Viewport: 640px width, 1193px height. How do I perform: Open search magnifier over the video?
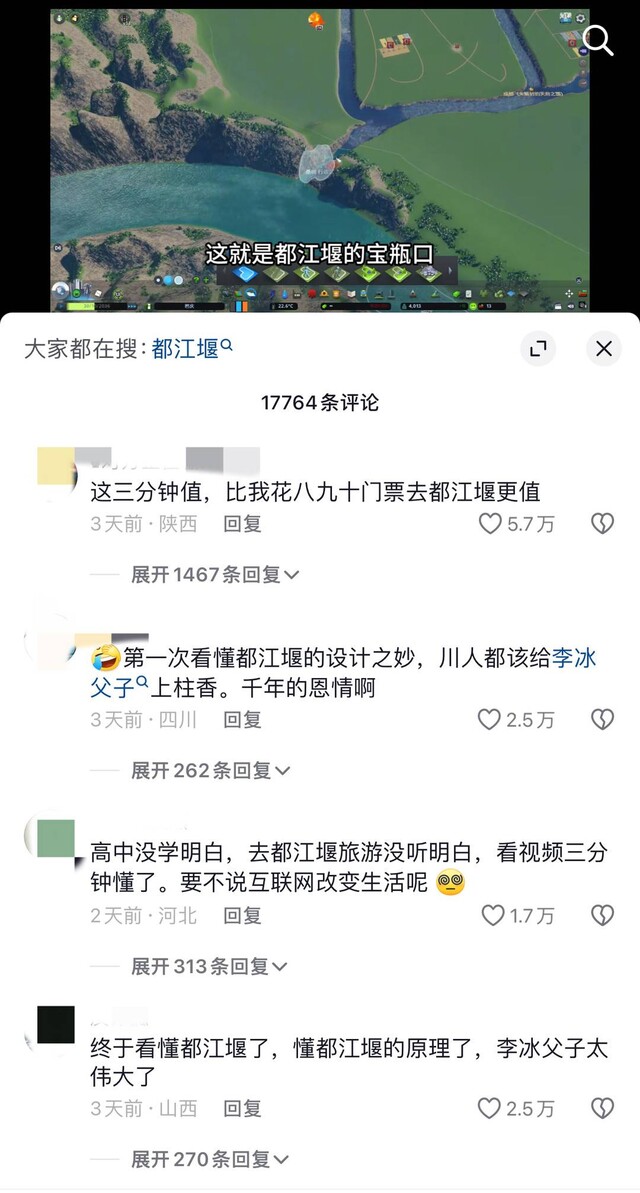(x=598, y=41)
